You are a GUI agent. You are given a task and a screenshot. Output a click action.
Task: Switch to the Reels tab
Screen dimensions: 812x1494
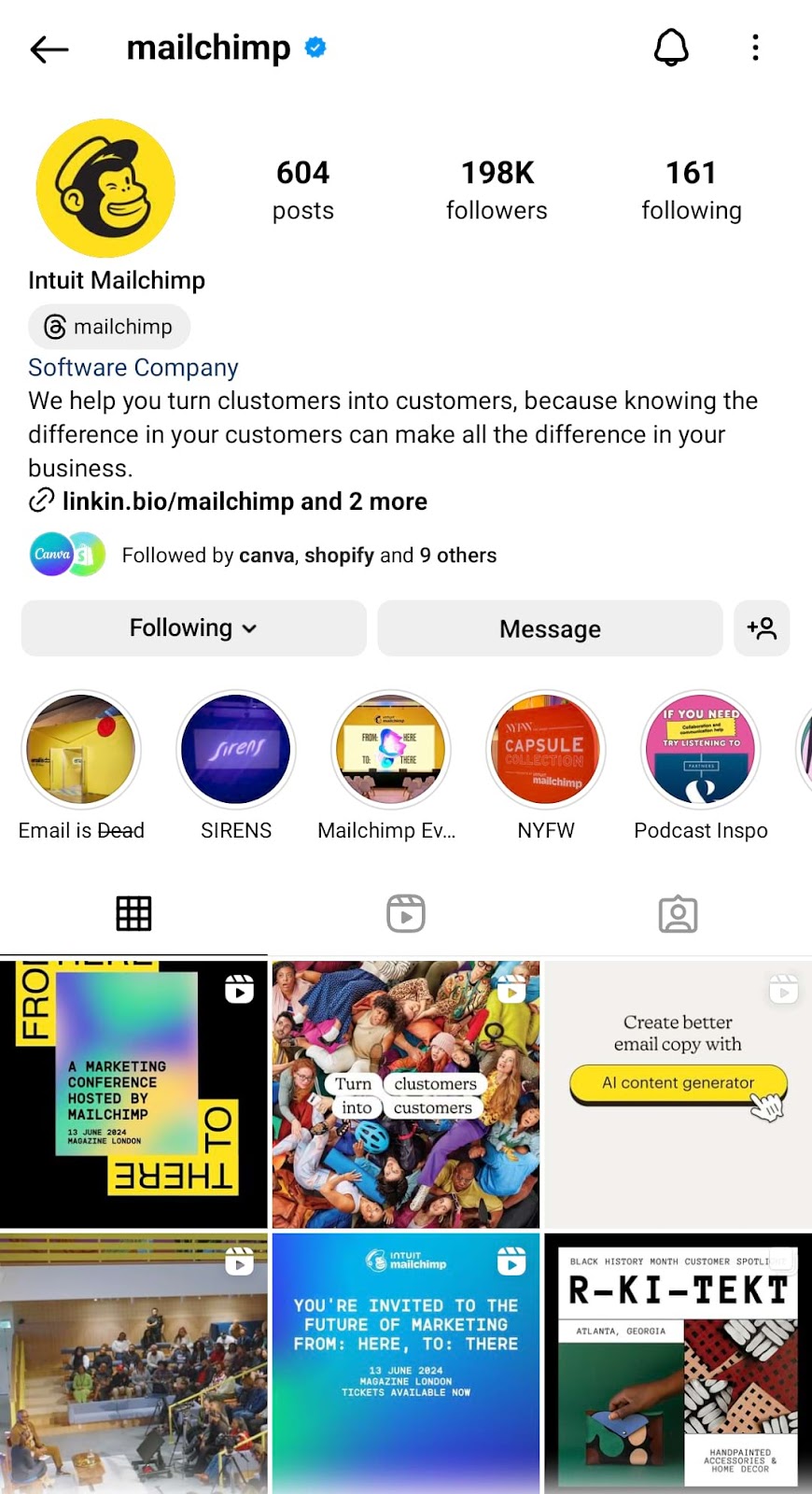point(405,913)
